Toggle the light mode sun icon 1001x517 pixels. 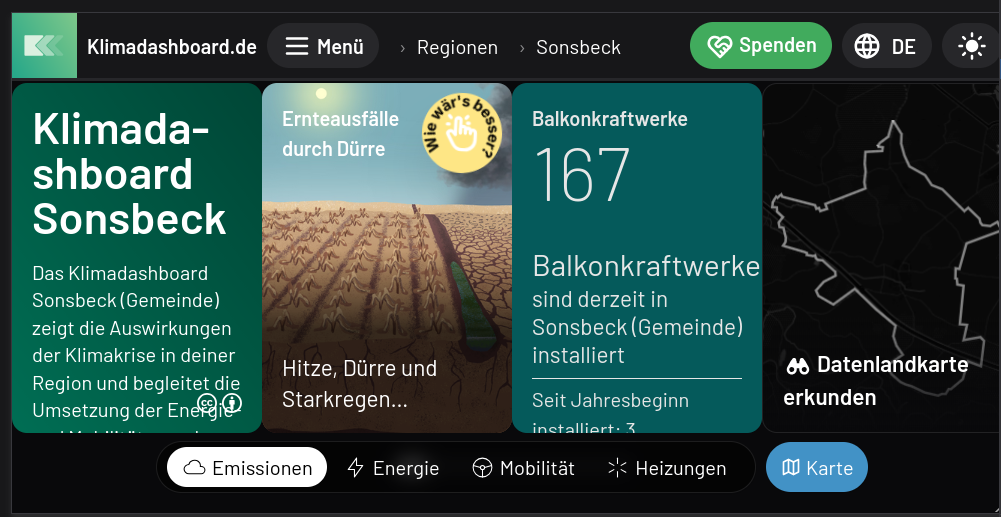tap(970, 46)
